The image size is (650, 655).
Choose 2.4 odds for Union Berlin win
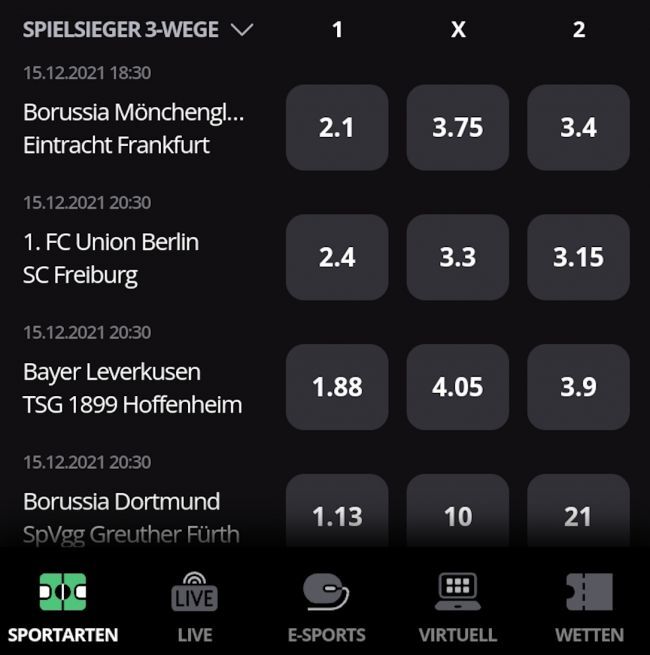coord(337,257)
